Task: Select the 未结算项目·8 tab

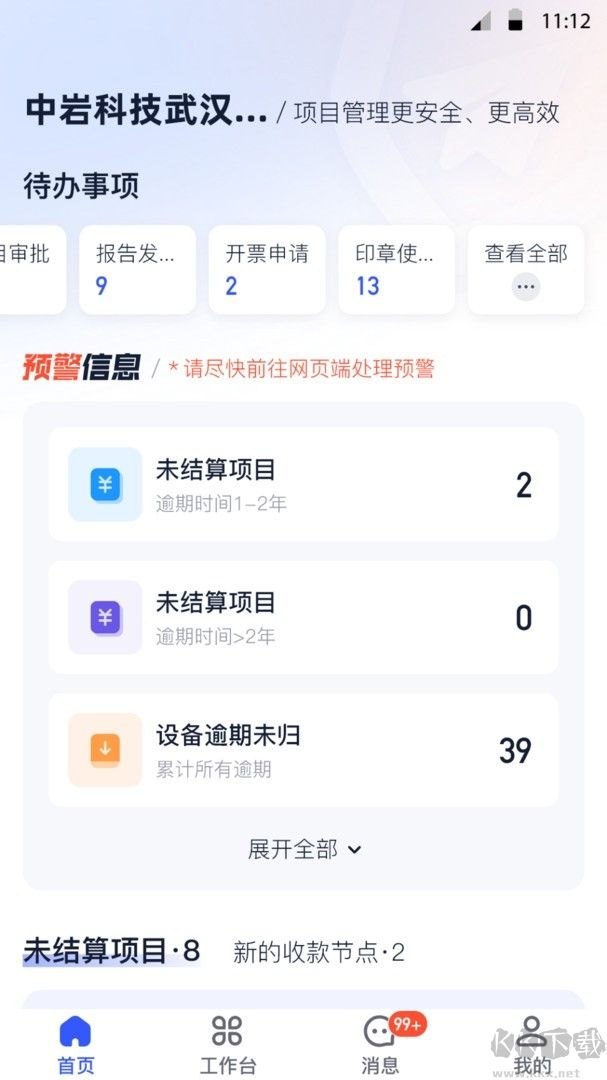Action: [x=111, y=951]
